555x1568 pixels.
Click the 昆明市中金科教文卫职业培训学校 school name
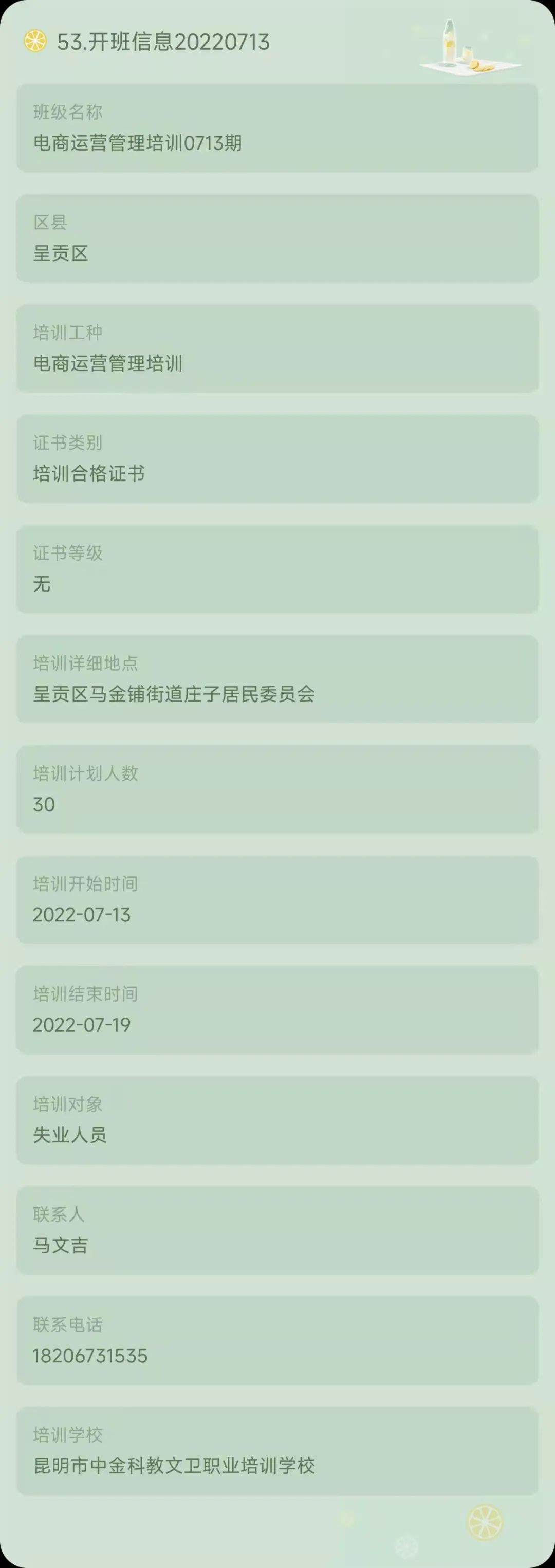click(x=175, y=1465)
